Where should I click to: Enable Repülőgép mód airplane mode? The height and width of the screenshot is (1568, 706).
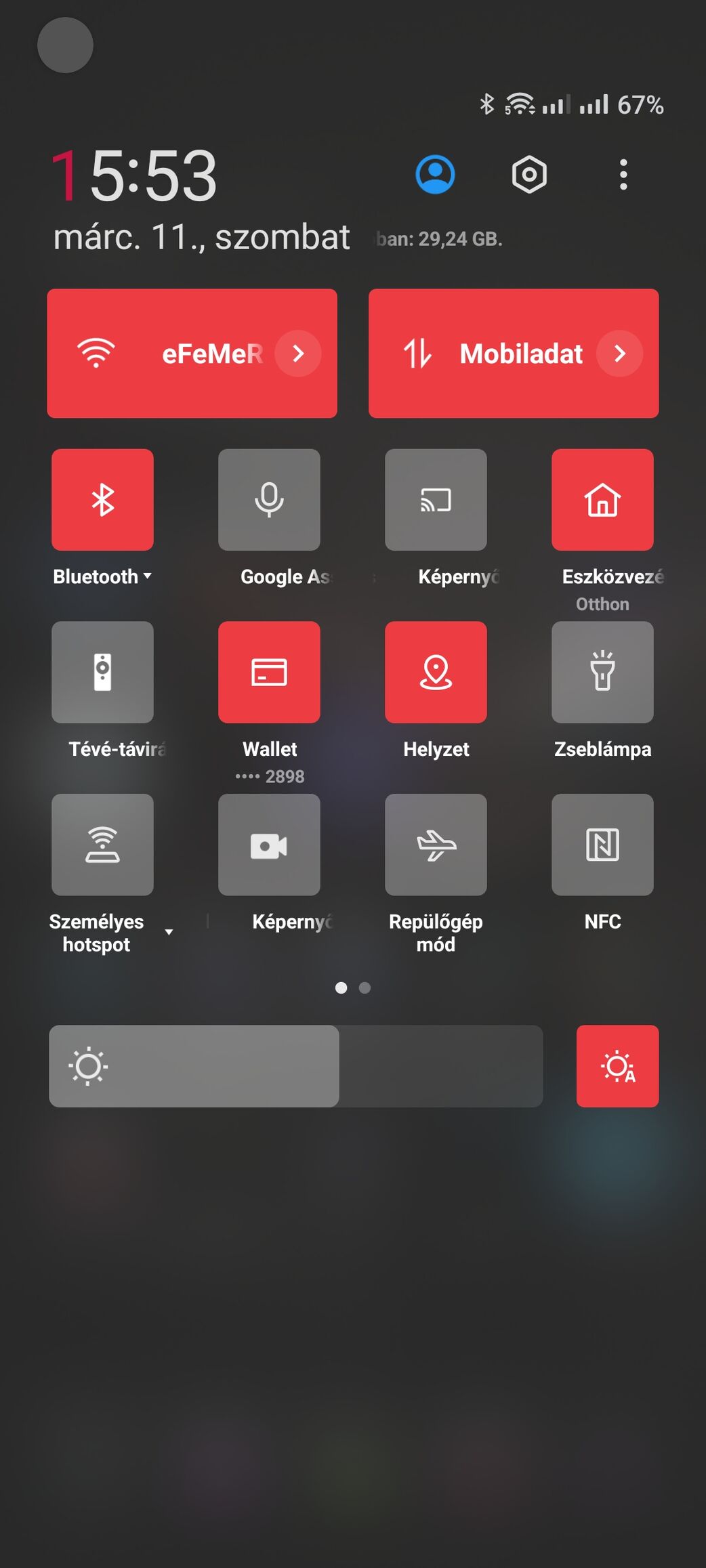tap(436, 845)
